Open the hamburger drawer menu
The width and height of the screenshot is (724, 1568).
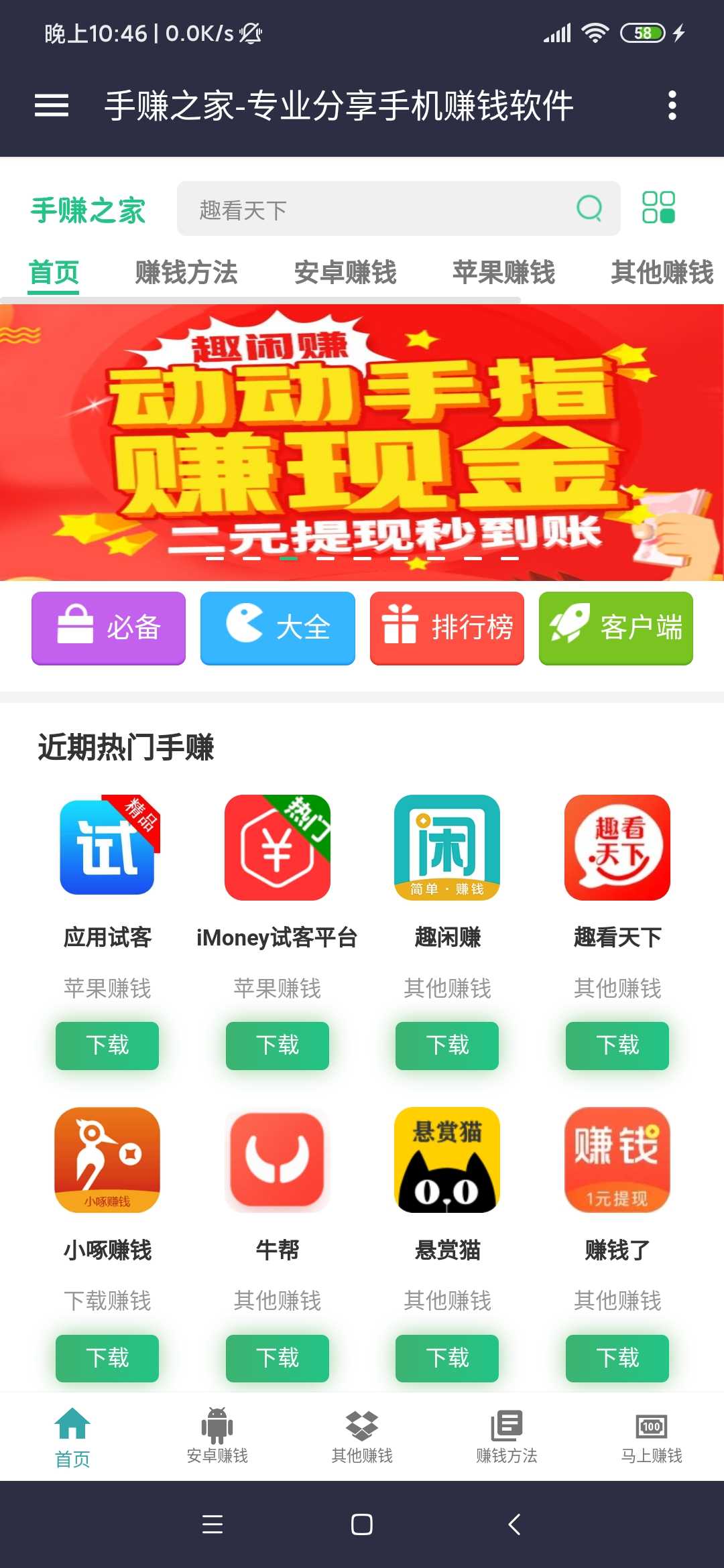click(x=52, y=105)
